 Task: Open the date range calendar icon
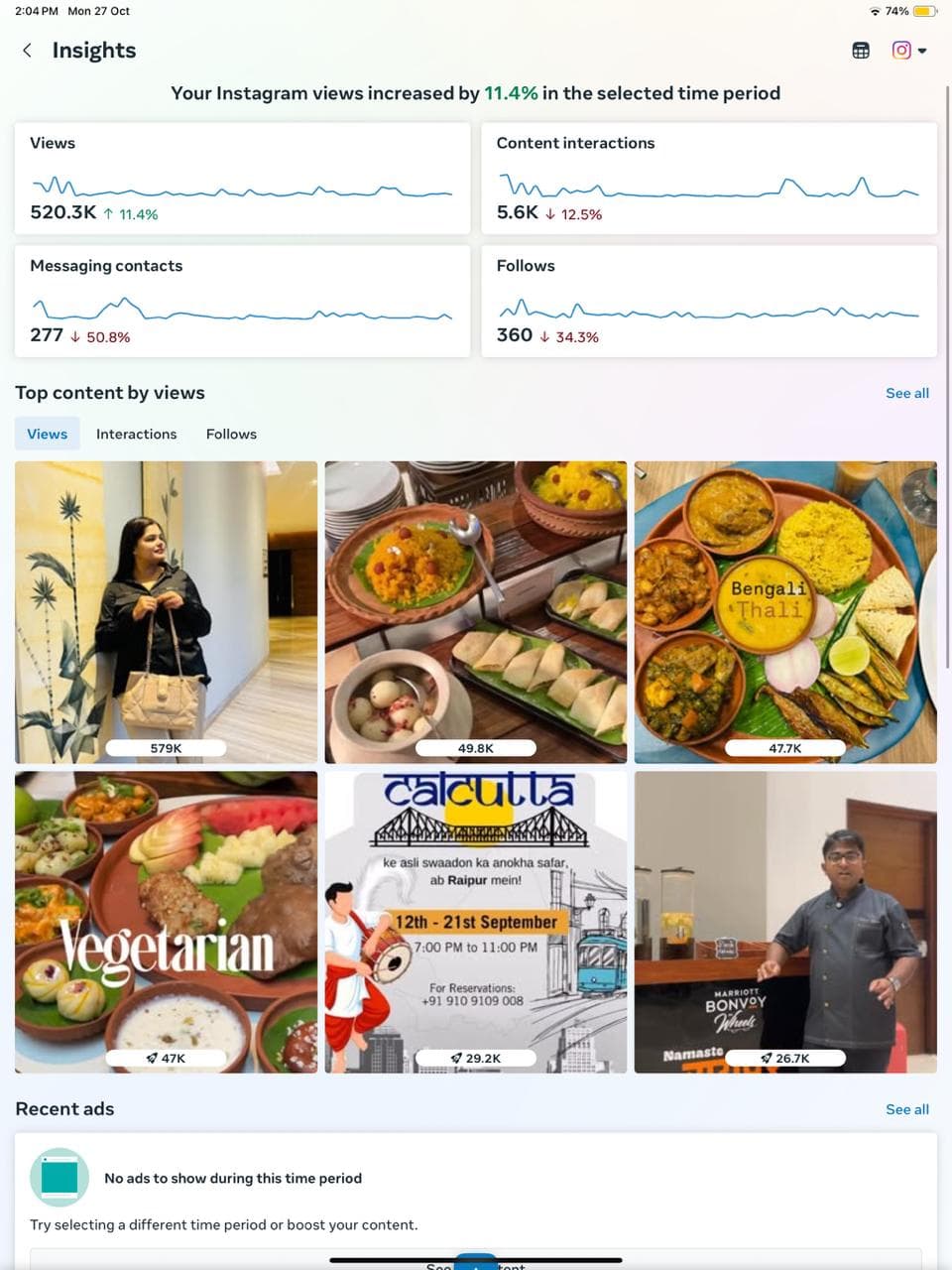click(x=861, y=51)
